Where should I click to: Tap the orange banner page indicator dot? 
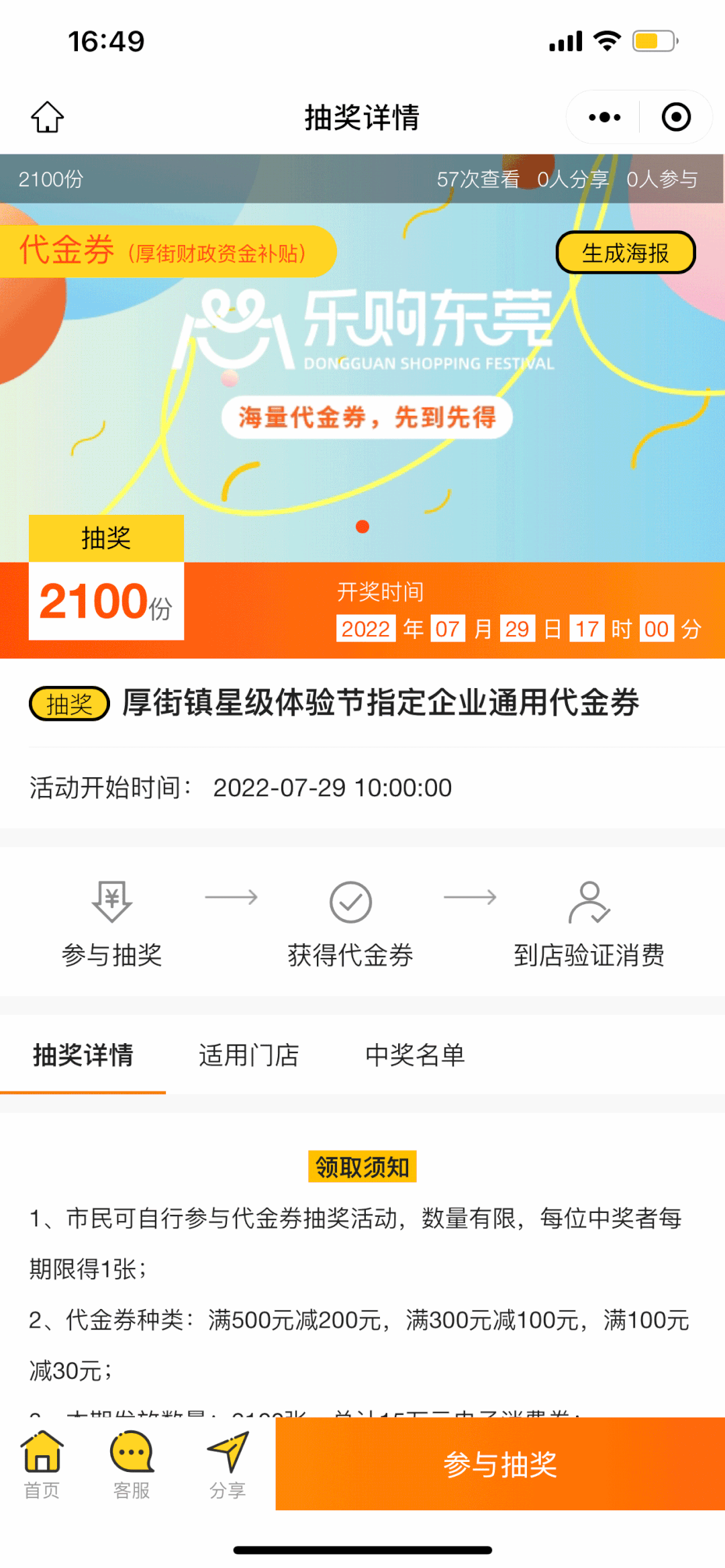click(362, 527)
